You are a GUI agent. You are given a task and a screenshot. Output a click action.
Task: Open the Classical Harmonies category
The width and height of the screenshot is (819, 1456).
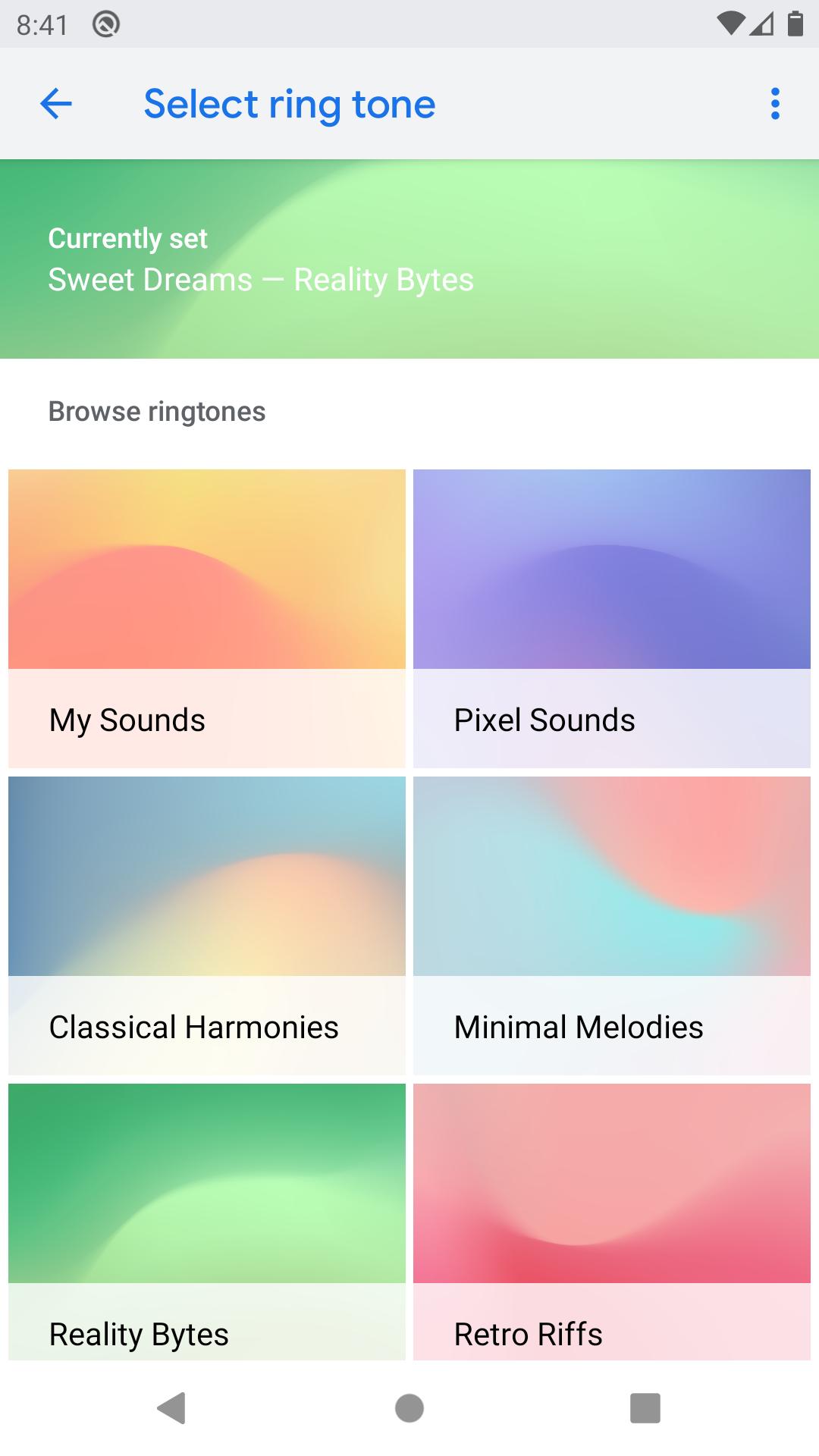point(206,923)
